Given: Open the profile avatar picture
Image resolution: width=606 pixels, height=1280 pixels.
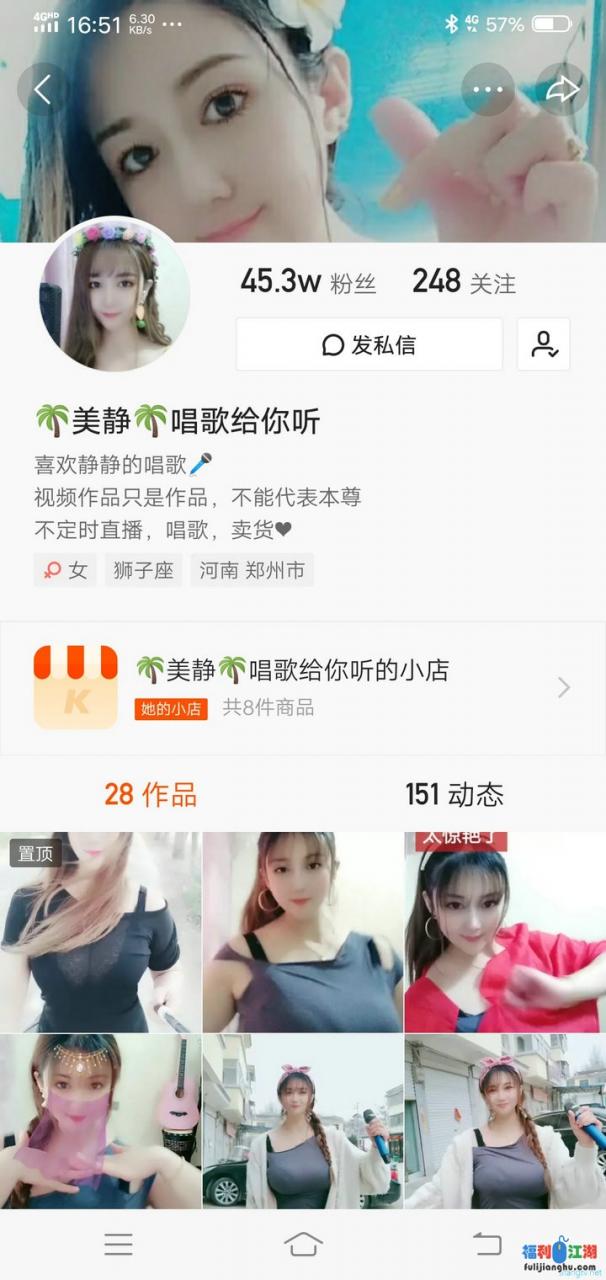Looking at the screenshot, I should (x=113, y=295).
